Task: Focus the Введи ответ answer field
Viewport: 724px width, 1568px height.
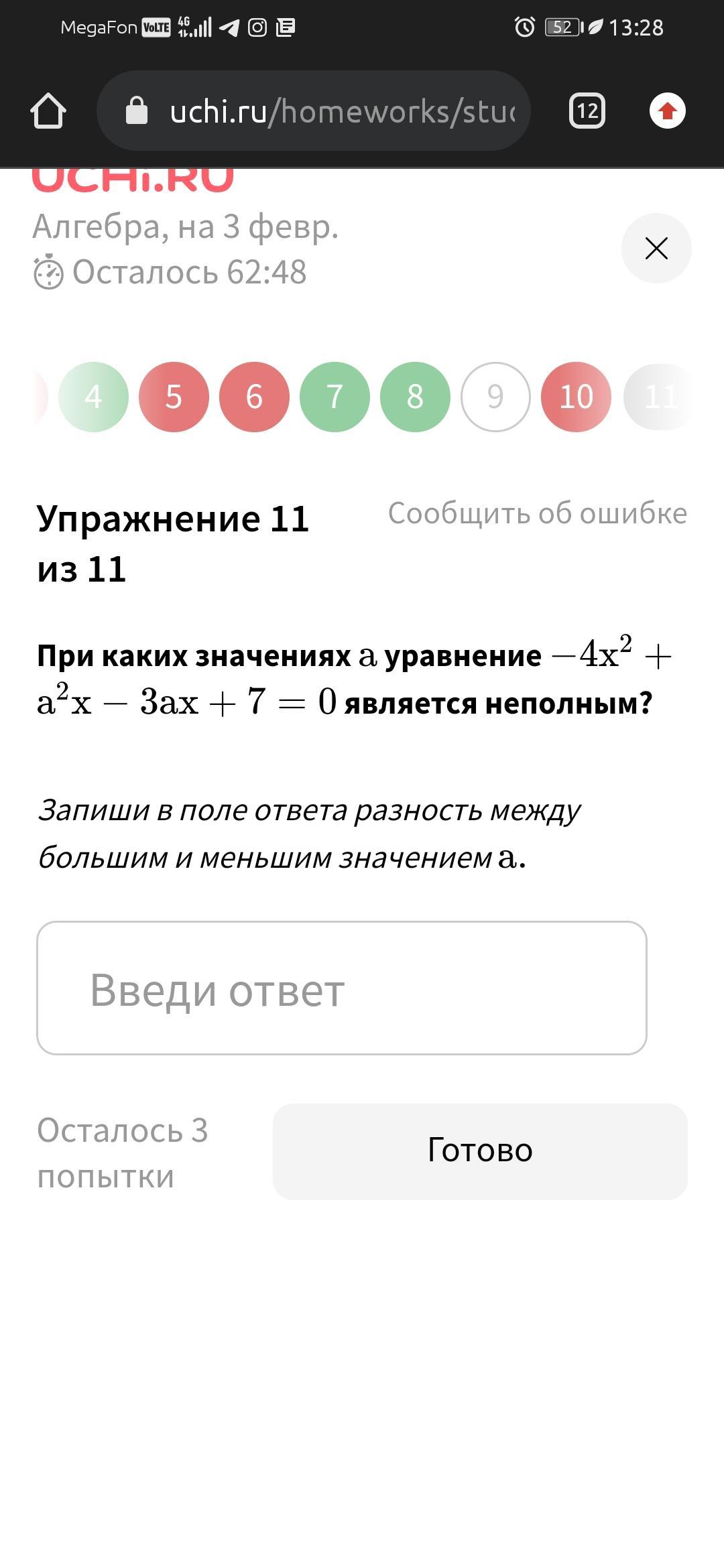Action: pos(342,988)
